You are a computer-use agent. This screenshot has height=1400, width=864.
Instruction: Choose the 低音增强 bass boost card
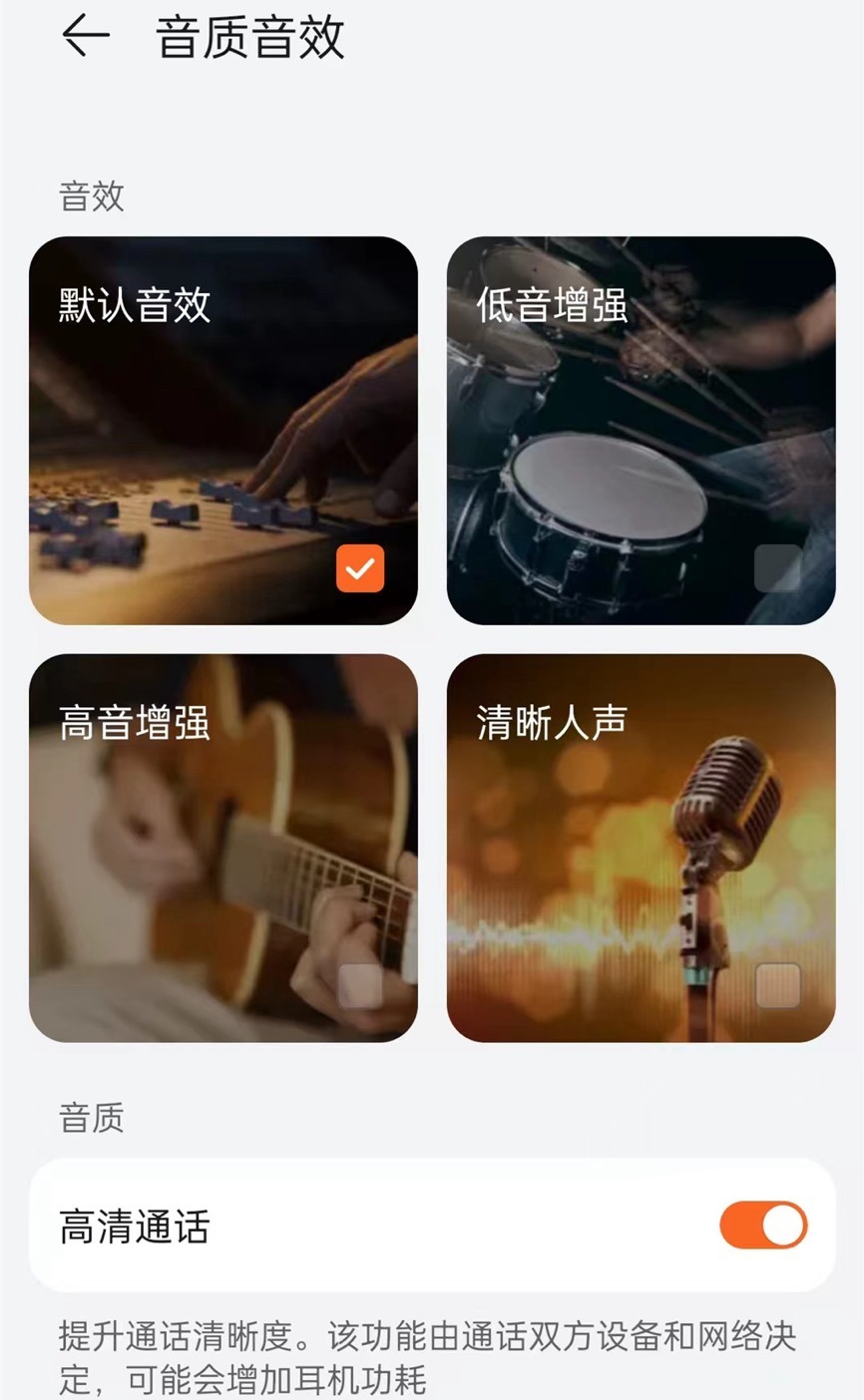pos(641,431)
